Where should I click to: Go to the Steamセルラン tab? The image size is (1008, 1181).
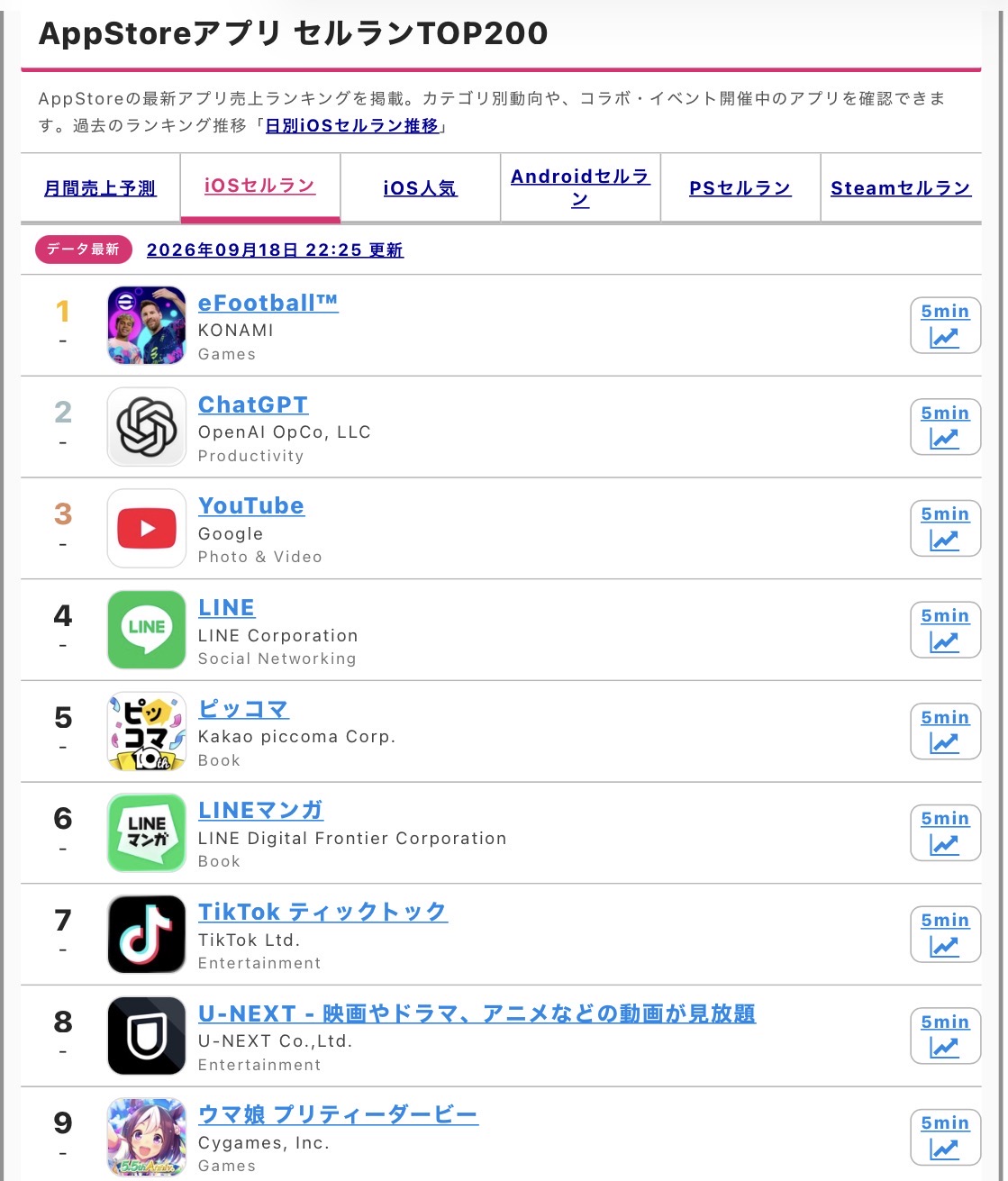901,188
